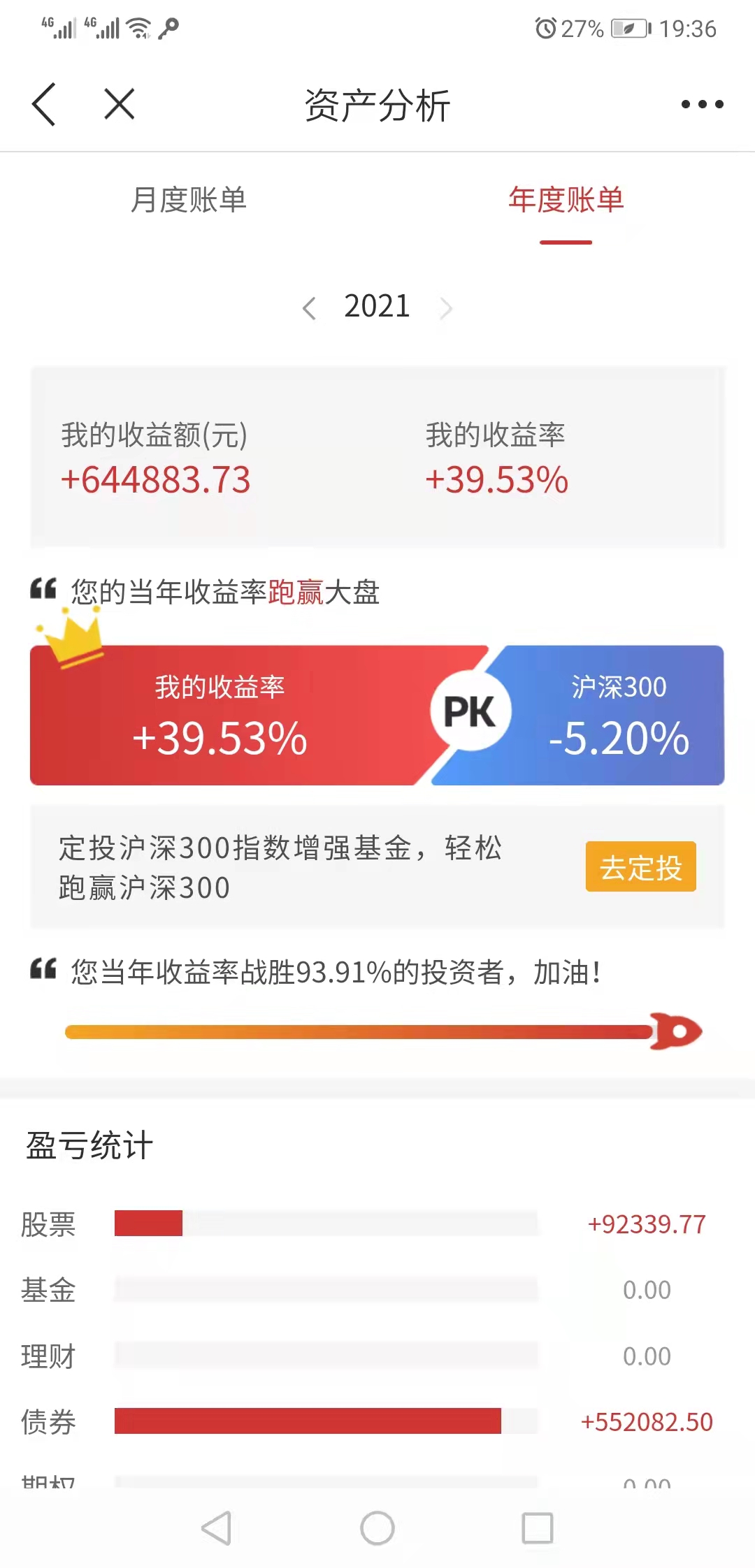The image size is (755, 1568).
Task: Tap the system home button
Action: point(377,1528)
